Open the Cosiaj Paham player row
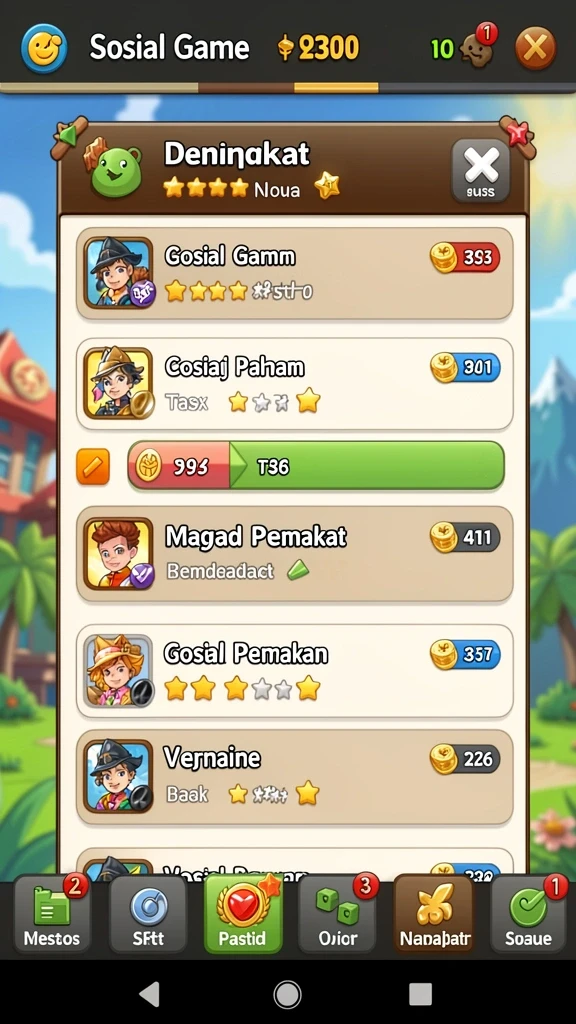Viewport: 576px width, 1024px height. pyautogui.click(x=295, y=384)
